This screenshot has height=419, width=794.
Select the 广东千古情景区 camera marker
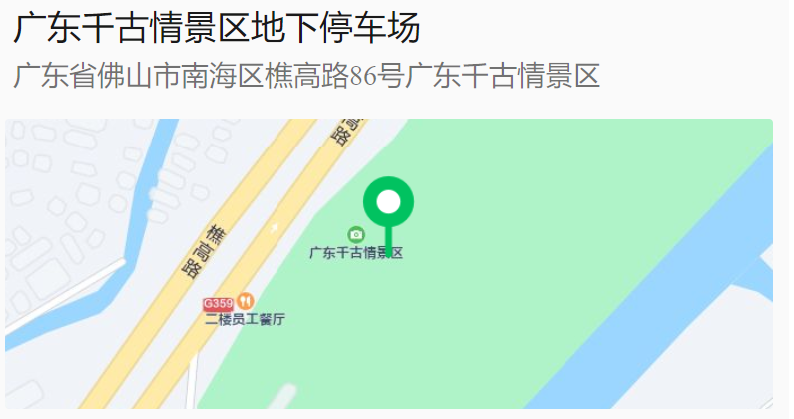356,234
